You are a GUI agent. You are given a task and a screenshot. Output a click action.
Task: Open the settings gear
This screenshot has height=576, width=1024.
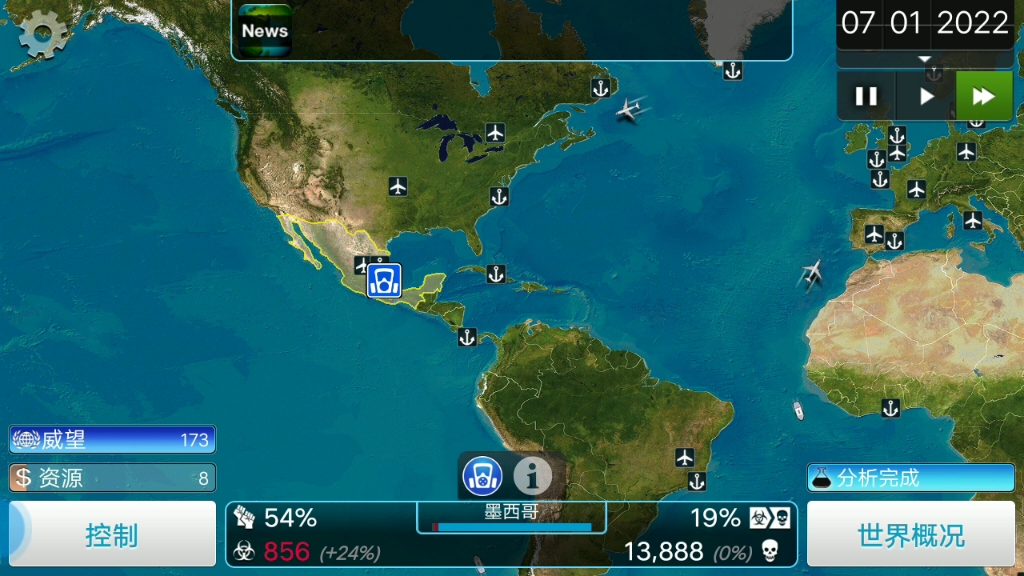tap(43, 33)
